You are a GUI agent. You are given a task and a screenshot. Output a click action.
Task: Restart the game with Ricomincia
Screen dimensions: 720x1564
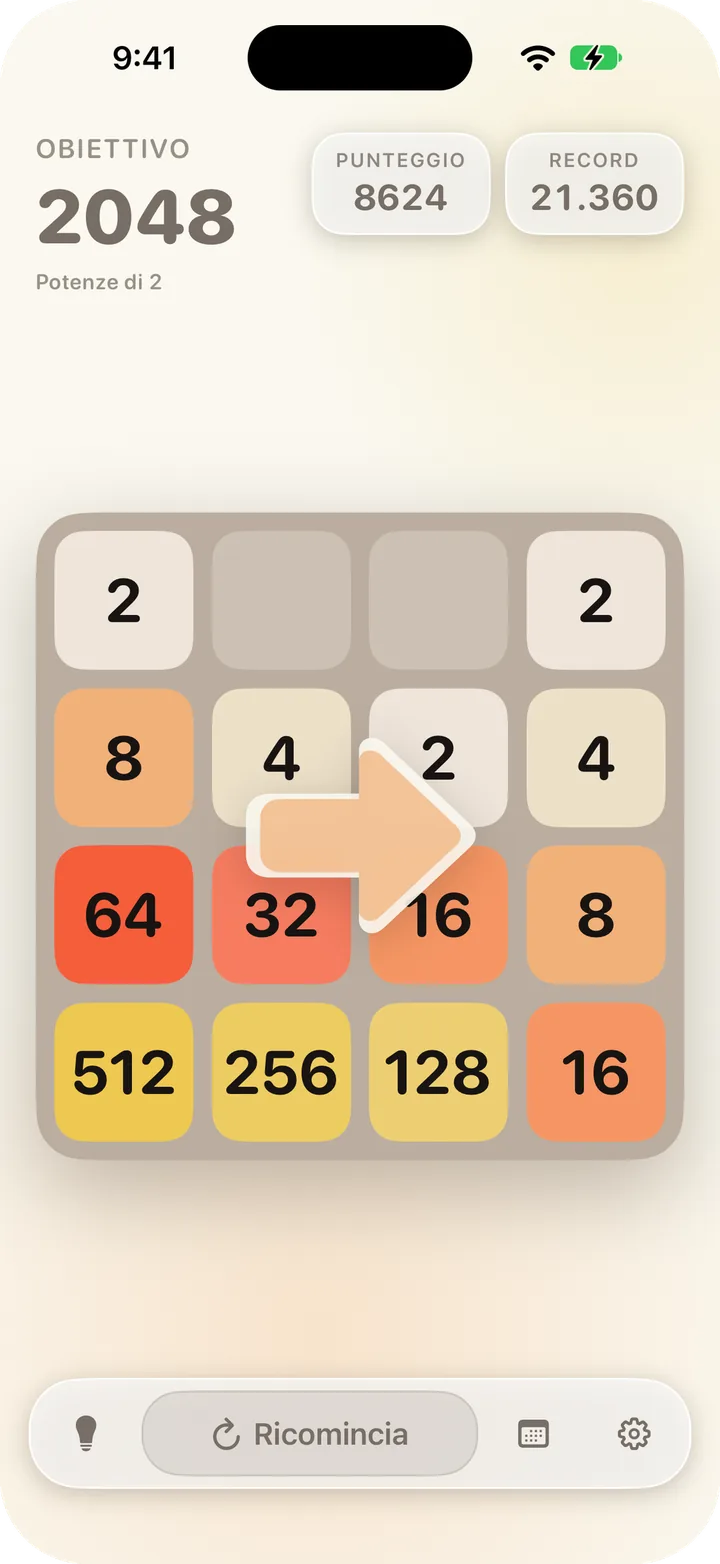tap(310, 1434)
